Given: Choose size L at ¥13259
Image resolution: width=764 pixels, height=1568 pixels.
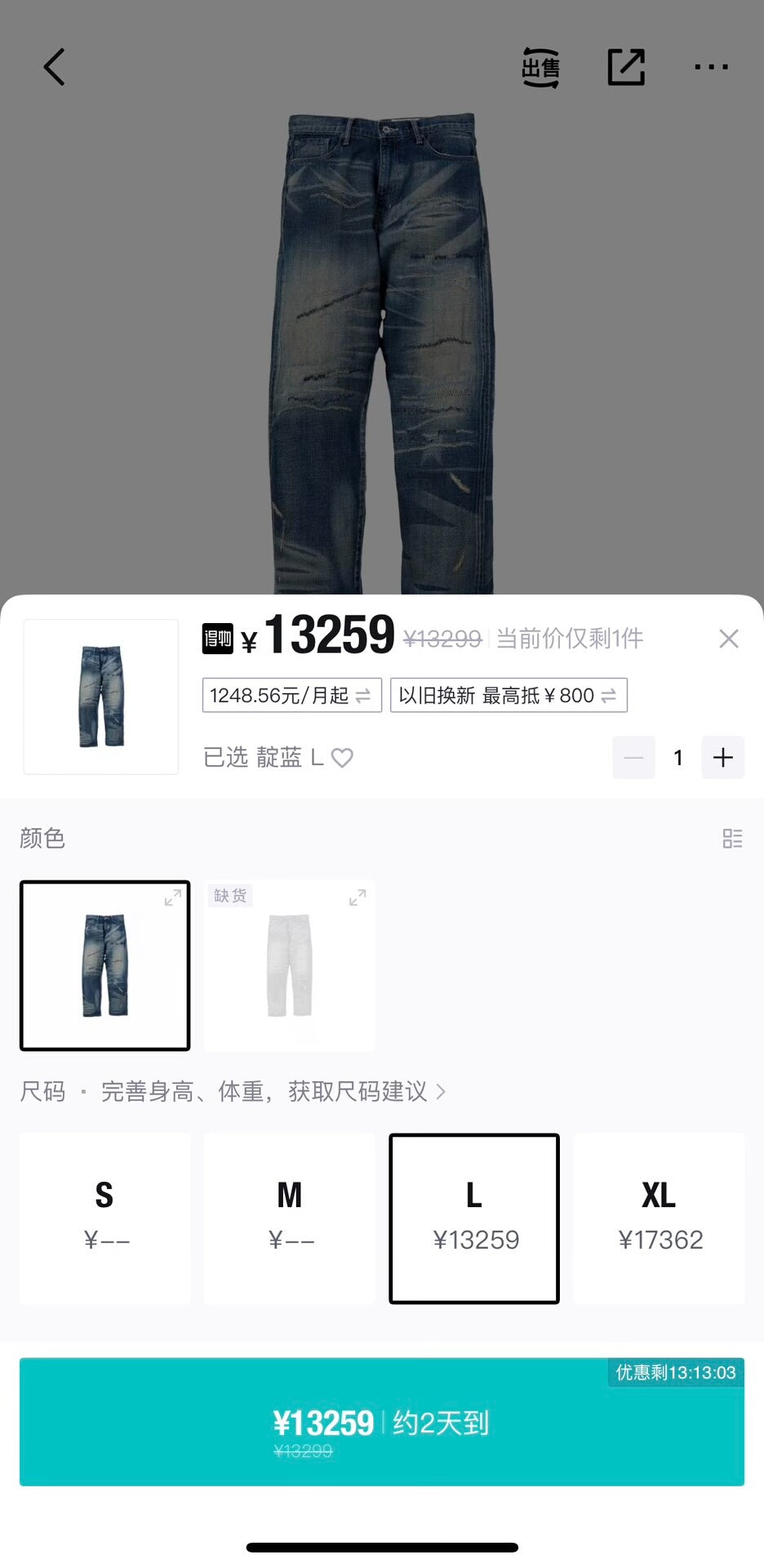Looking at the screenshot, I should pos(474,1218).
